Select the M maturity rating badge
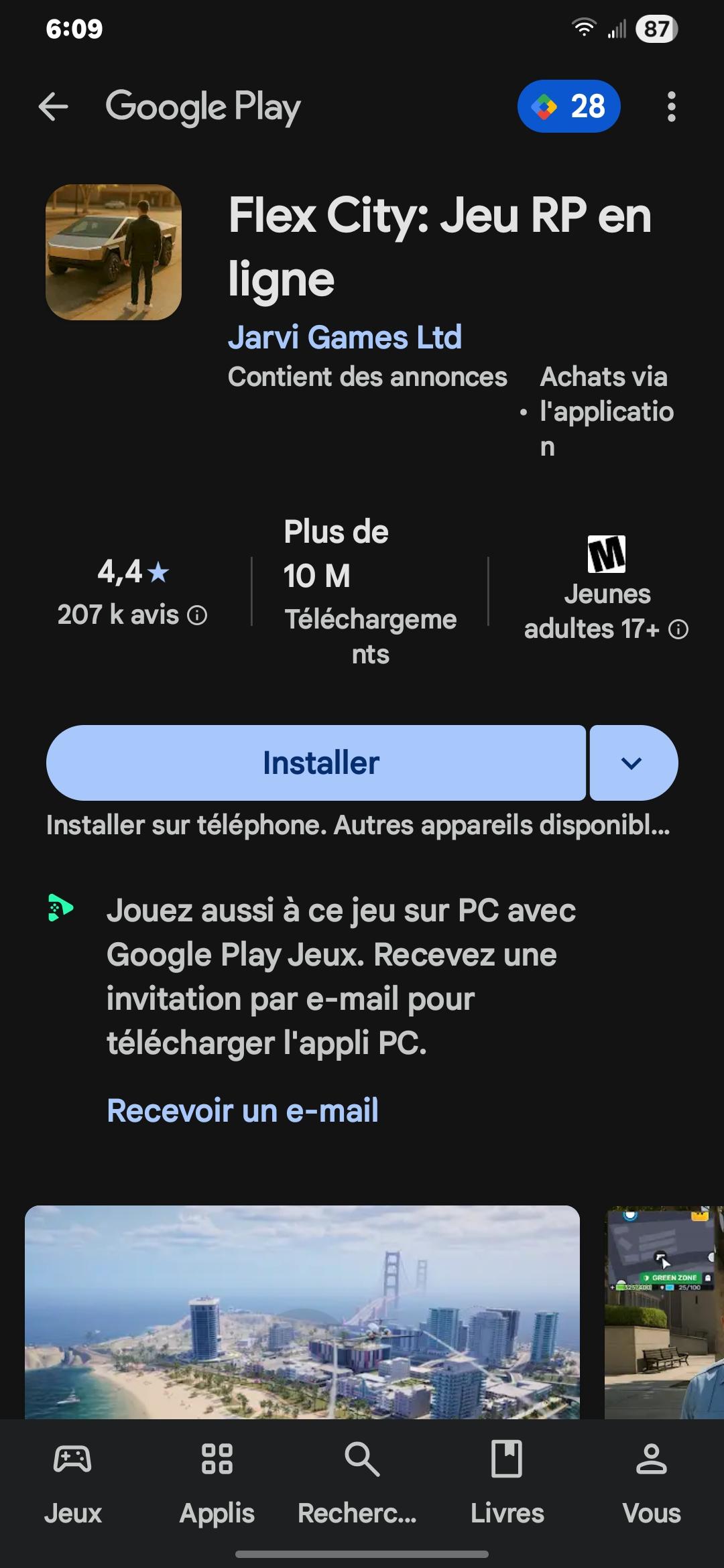 click(607, 553)
